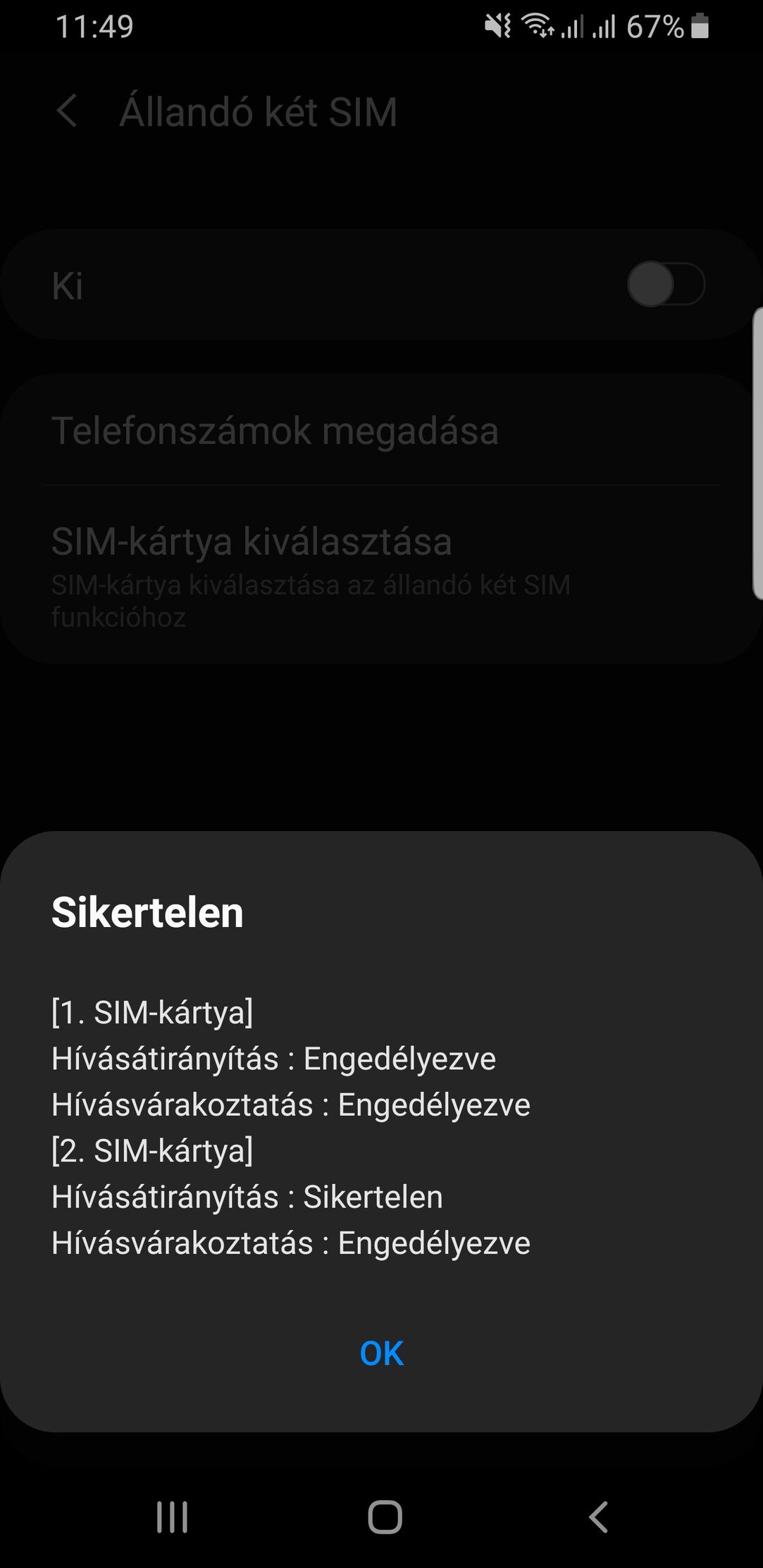
Task: Confirm the Sikertelen dialog with OK
Action: (381, 1353)
